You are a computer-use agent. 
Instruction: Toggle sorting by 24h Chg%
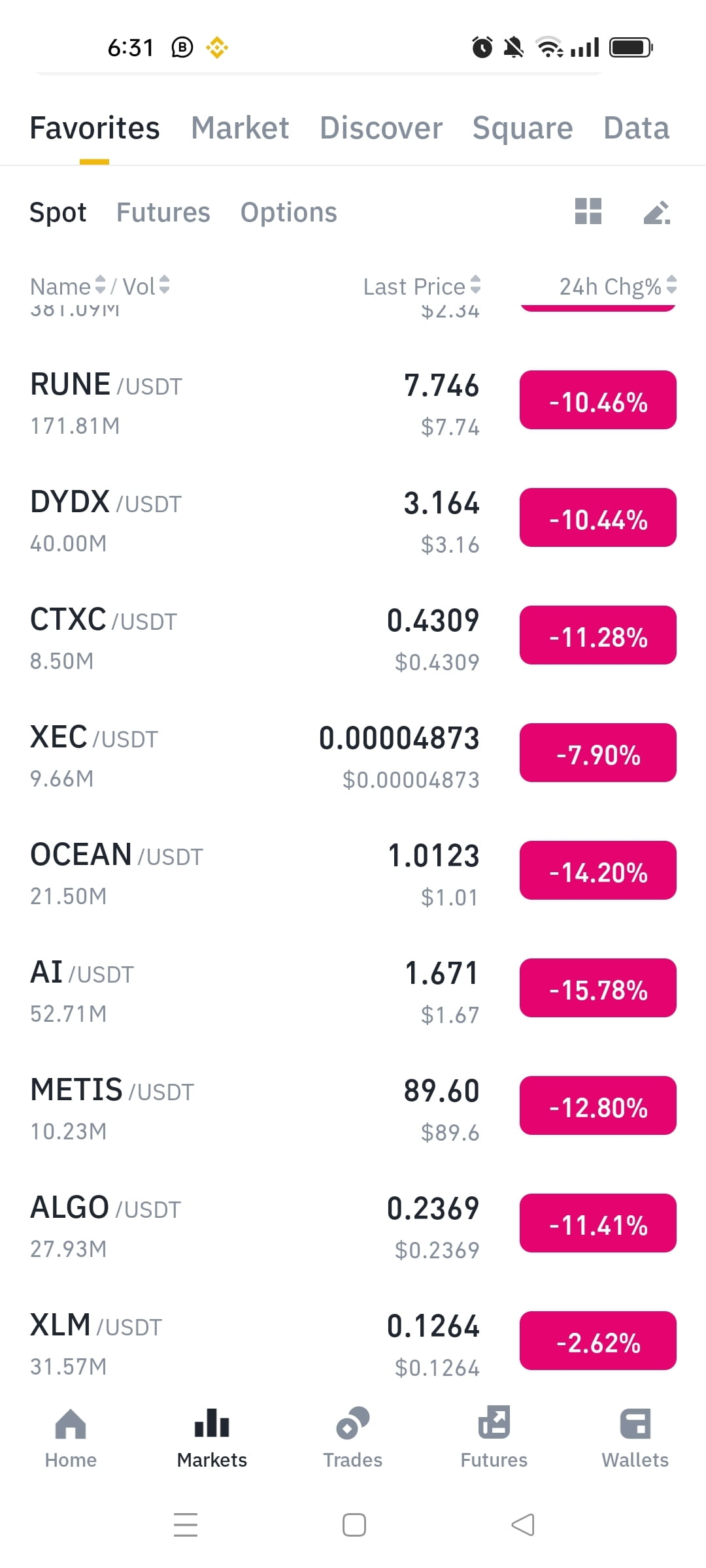point(614,286)
